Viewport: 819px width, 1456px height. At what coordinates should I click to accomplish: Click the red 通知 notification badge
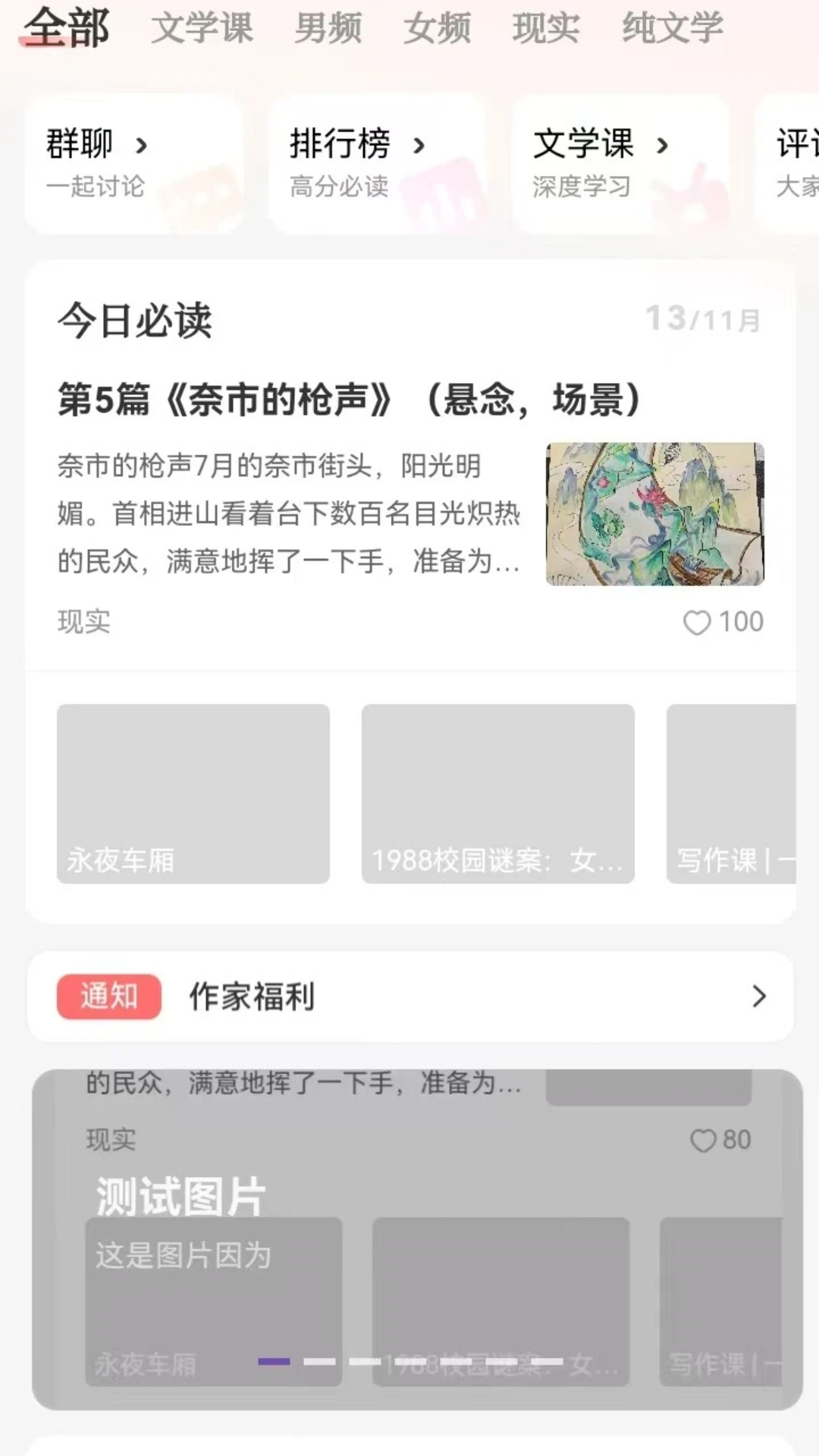(108, 997)
